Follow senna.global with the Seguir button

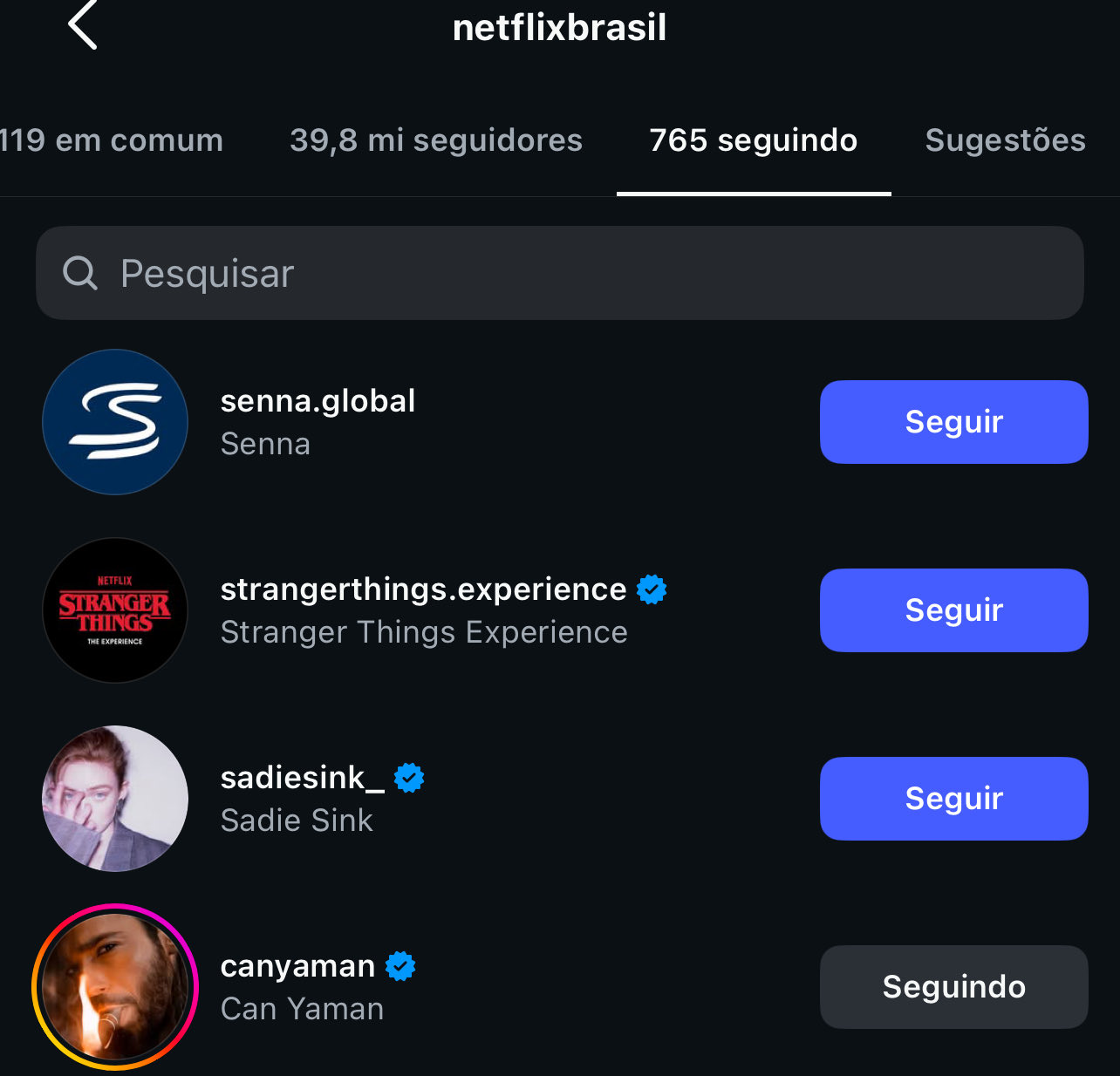953,422
